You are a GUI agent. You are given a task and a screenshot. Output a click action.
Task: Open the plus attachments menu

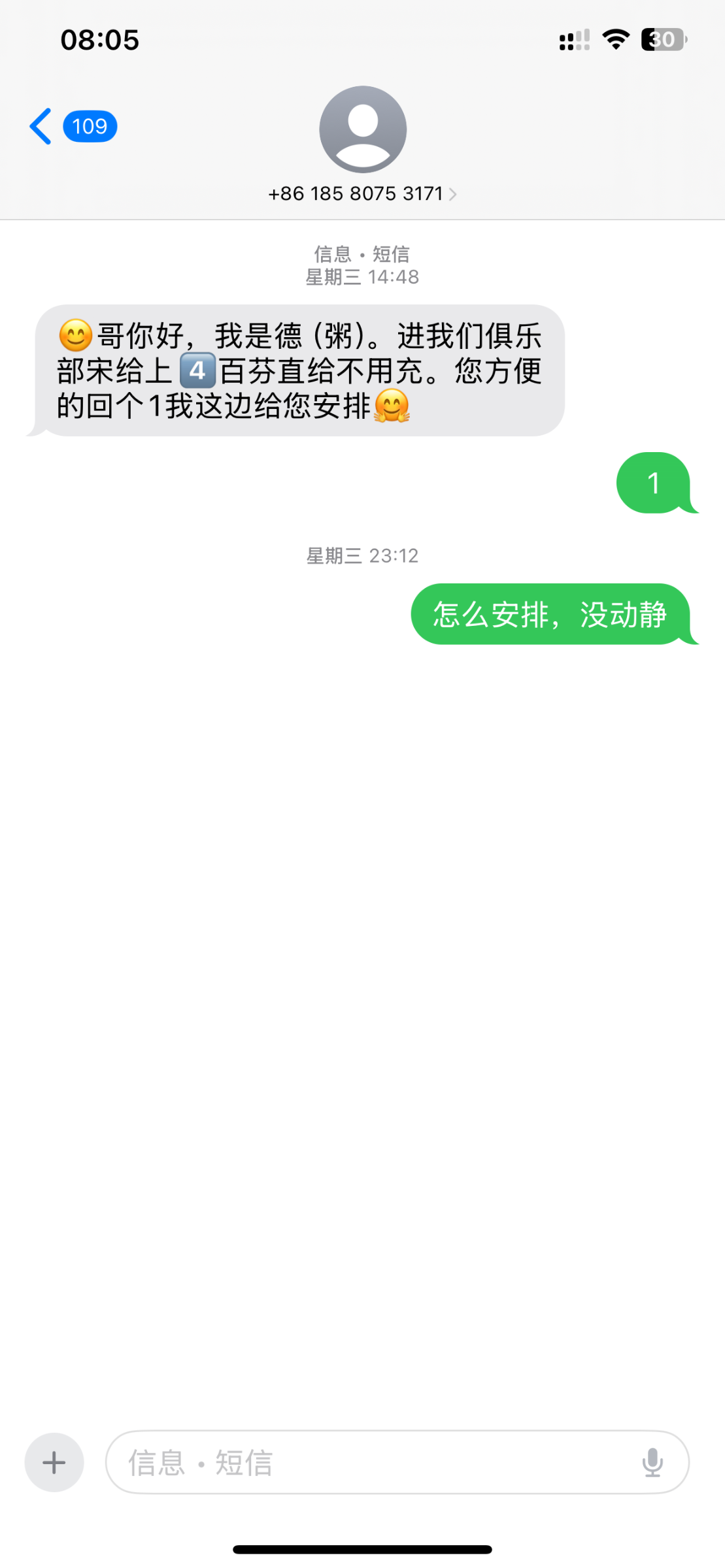pos(54,1462)
